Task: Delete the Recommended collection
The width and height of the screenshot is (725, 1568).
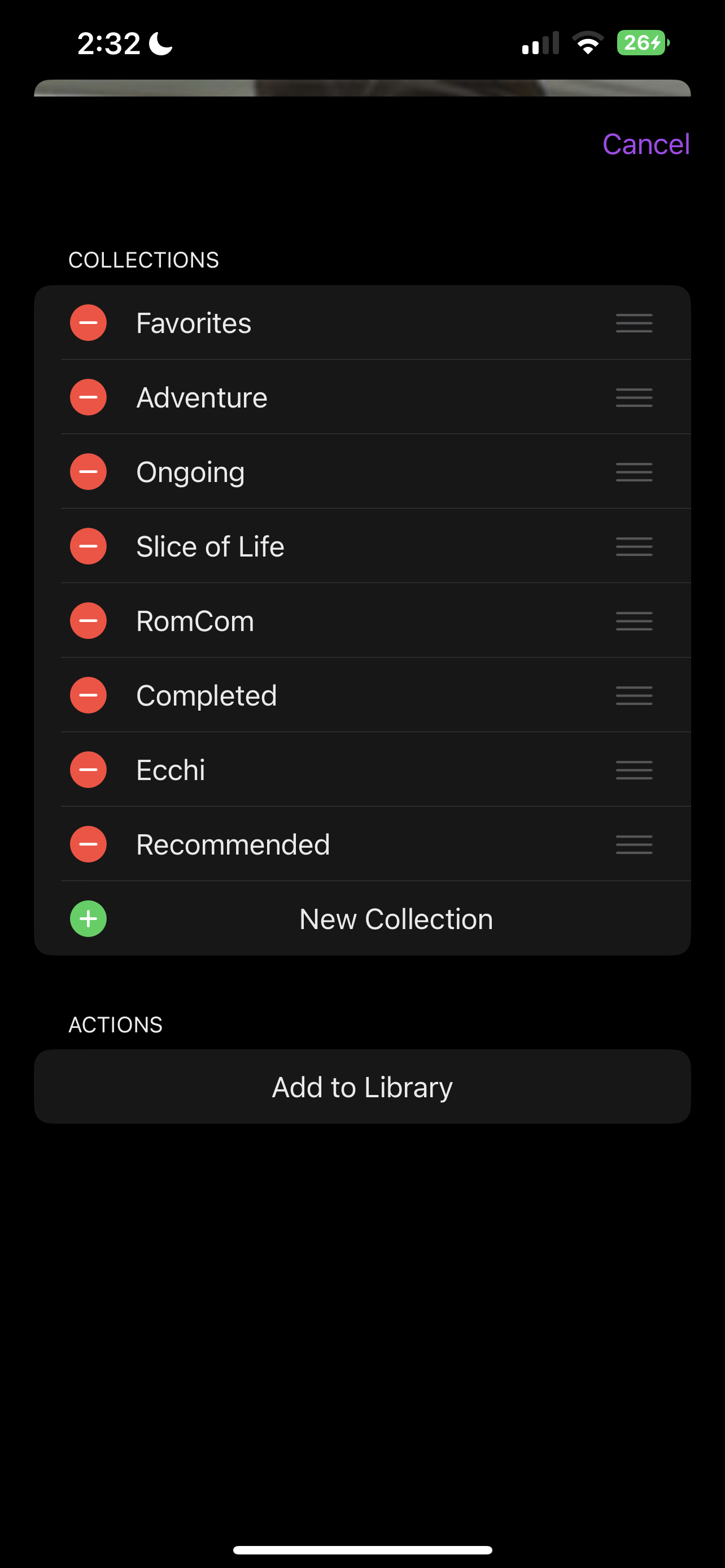Action: pyautogui.click(x=88, y=844)
